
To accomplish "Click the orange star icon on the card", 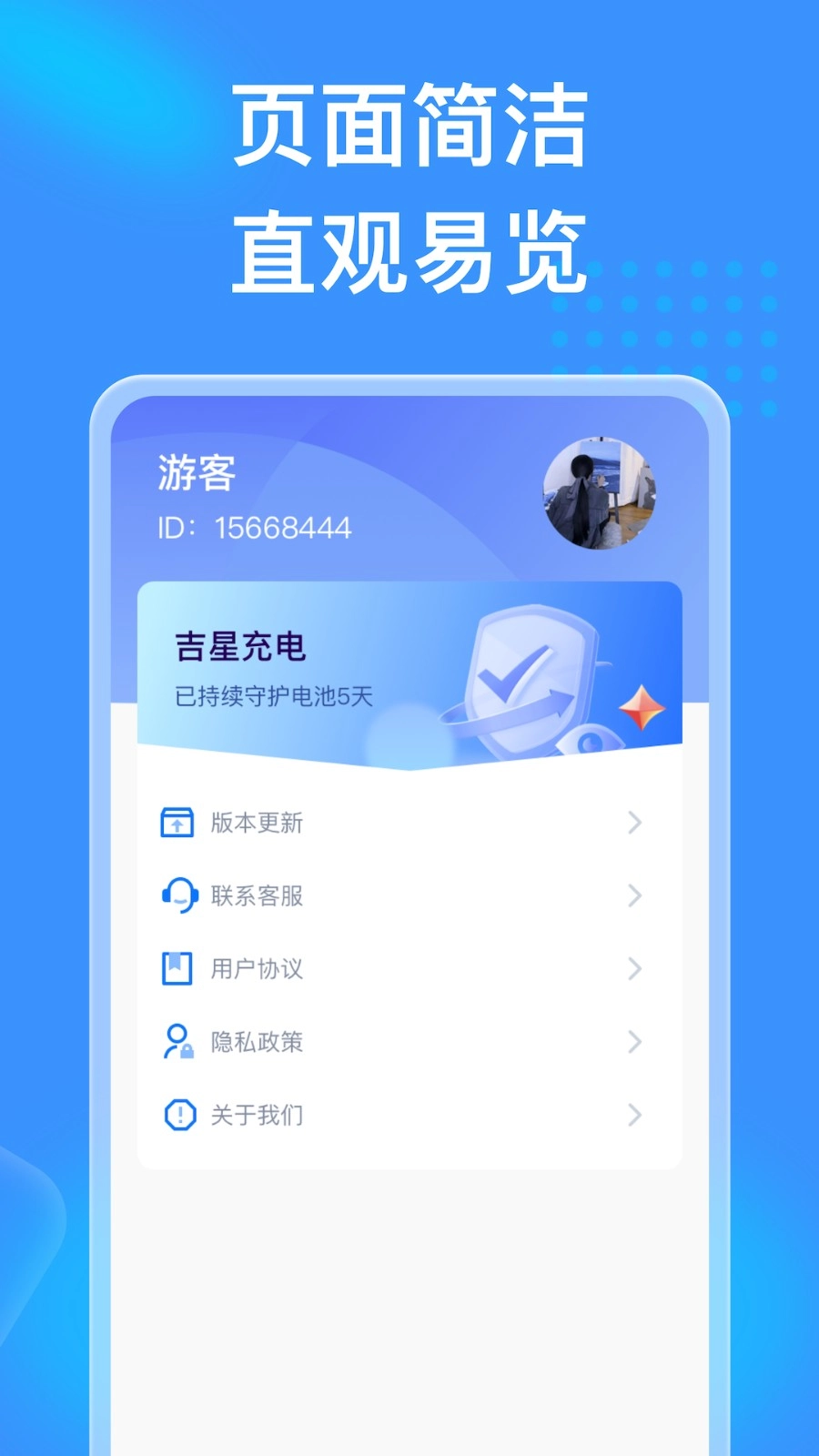I will [x=639, y=710].
